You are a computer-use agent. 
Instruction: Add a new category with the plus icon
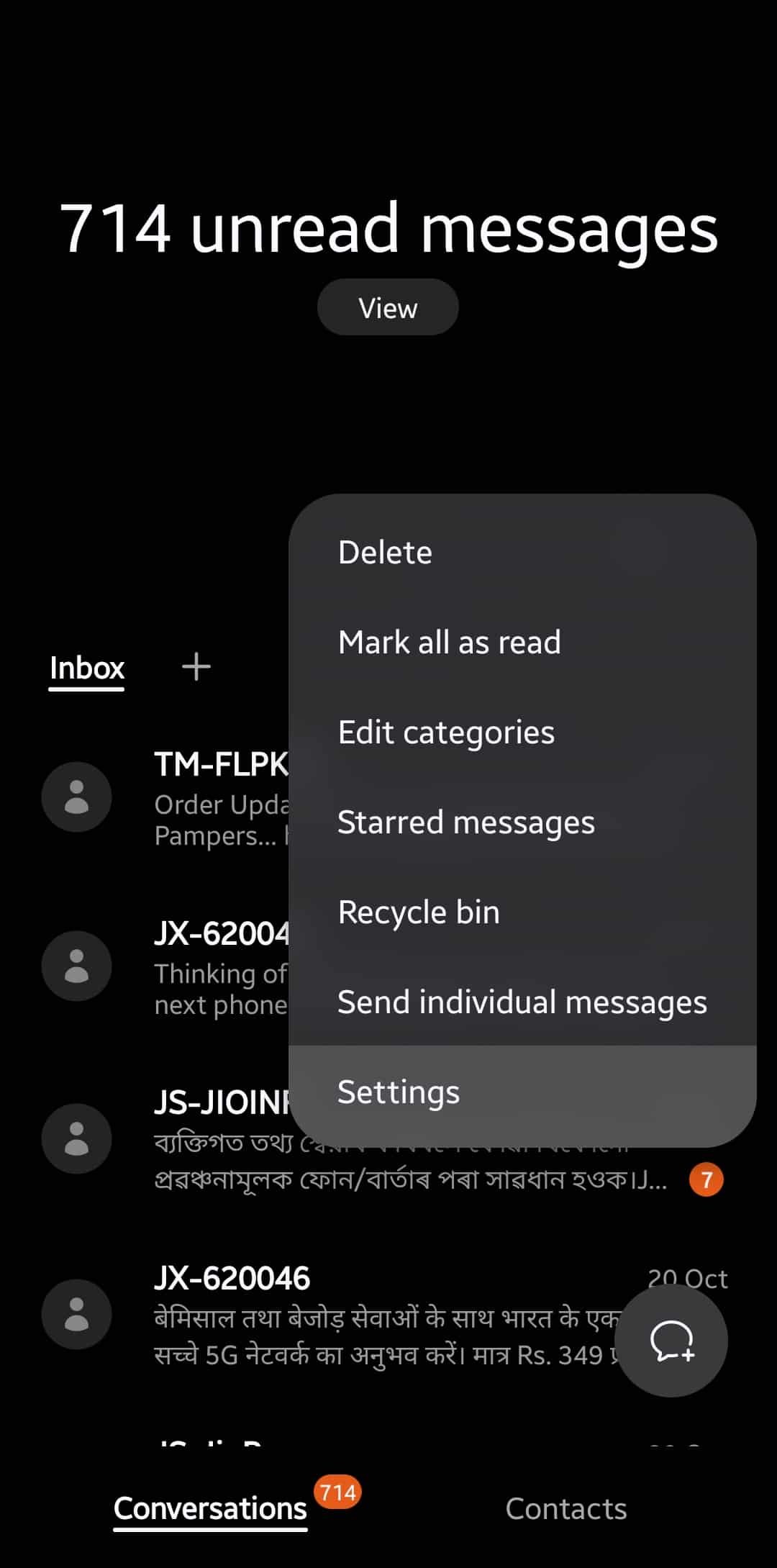(196, 667)
